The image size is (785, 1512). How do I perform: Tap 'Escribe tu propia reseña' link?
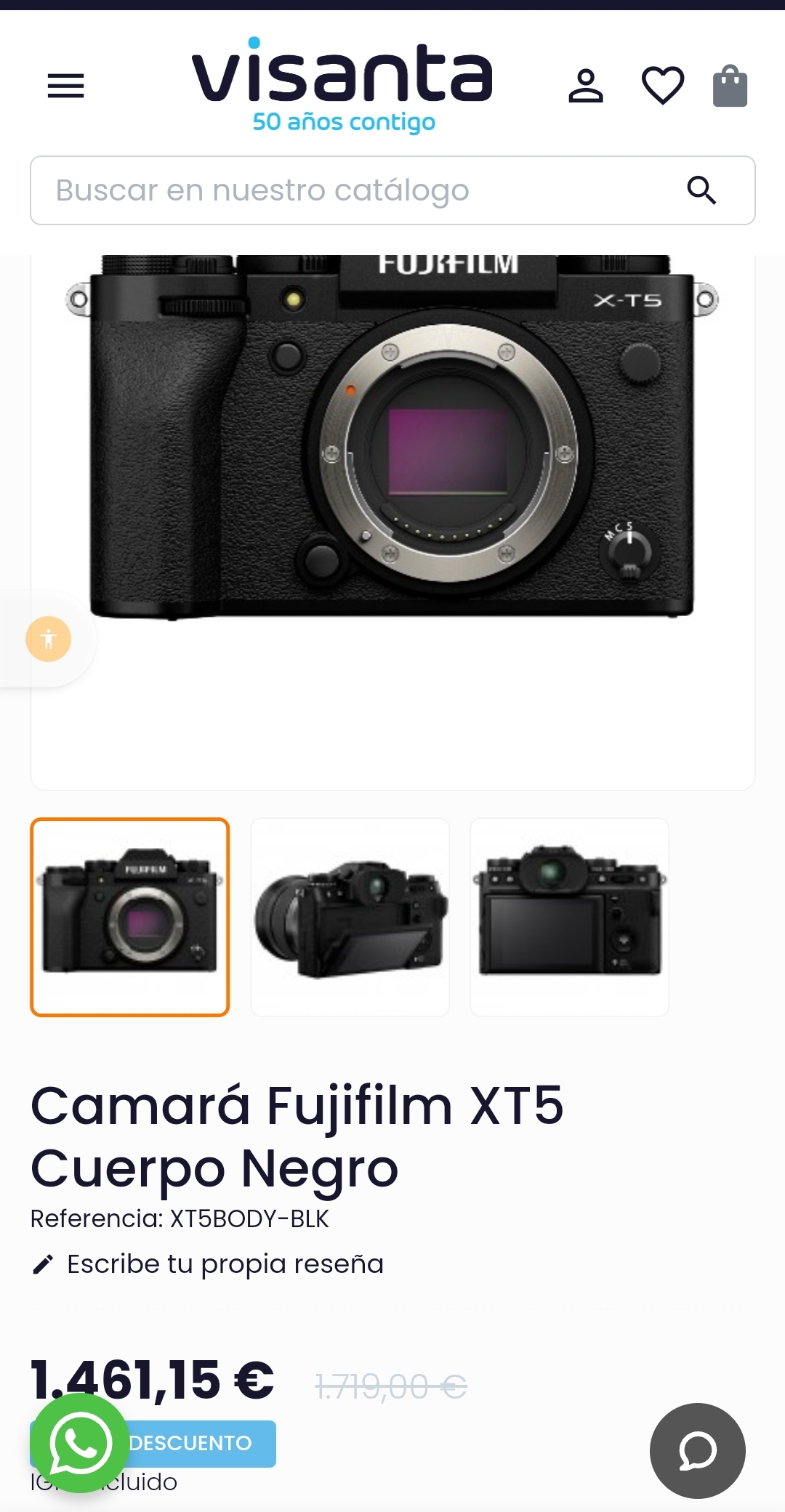(x=224, y=1264)
